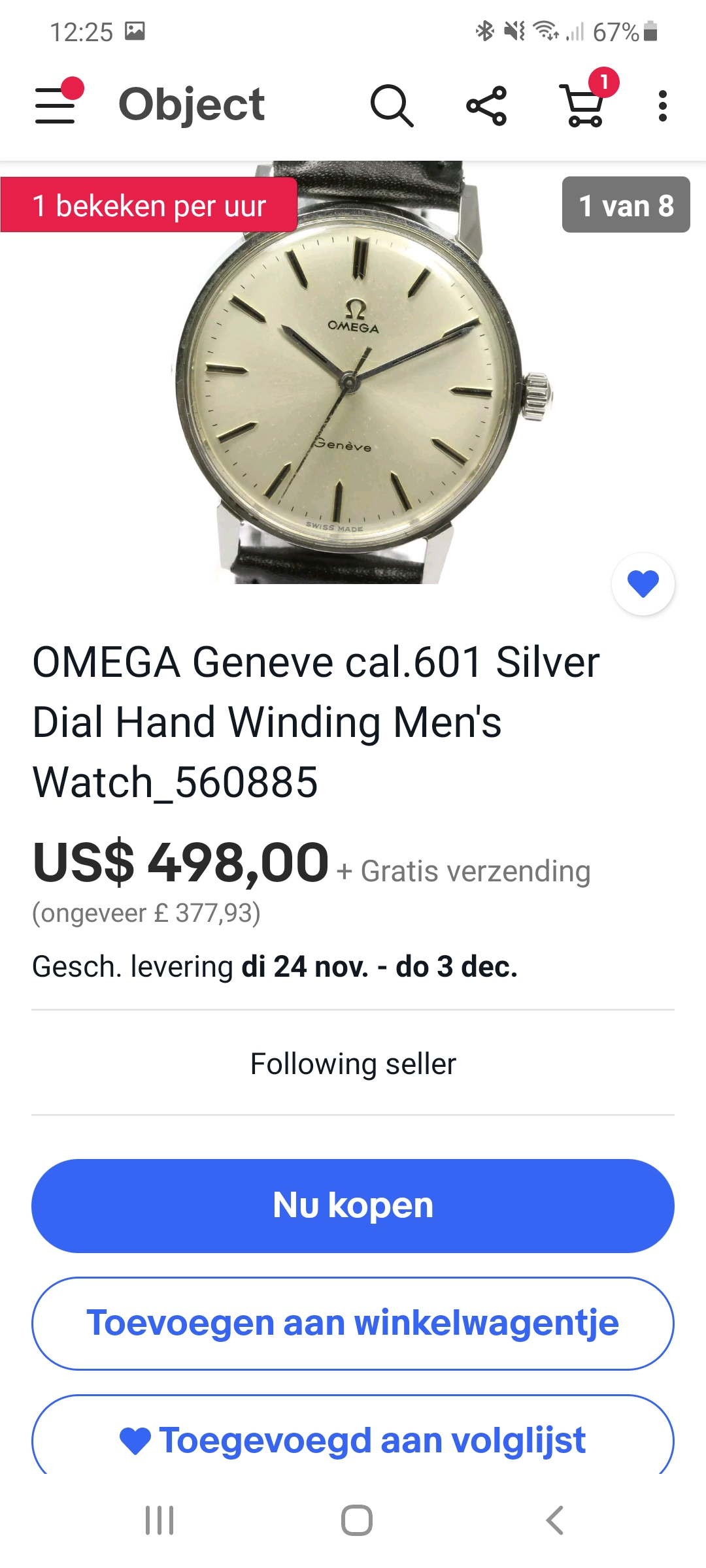706x1568 pixels.
Task: Open the hamburger navigation menu
Action: (x=56, y=105)
